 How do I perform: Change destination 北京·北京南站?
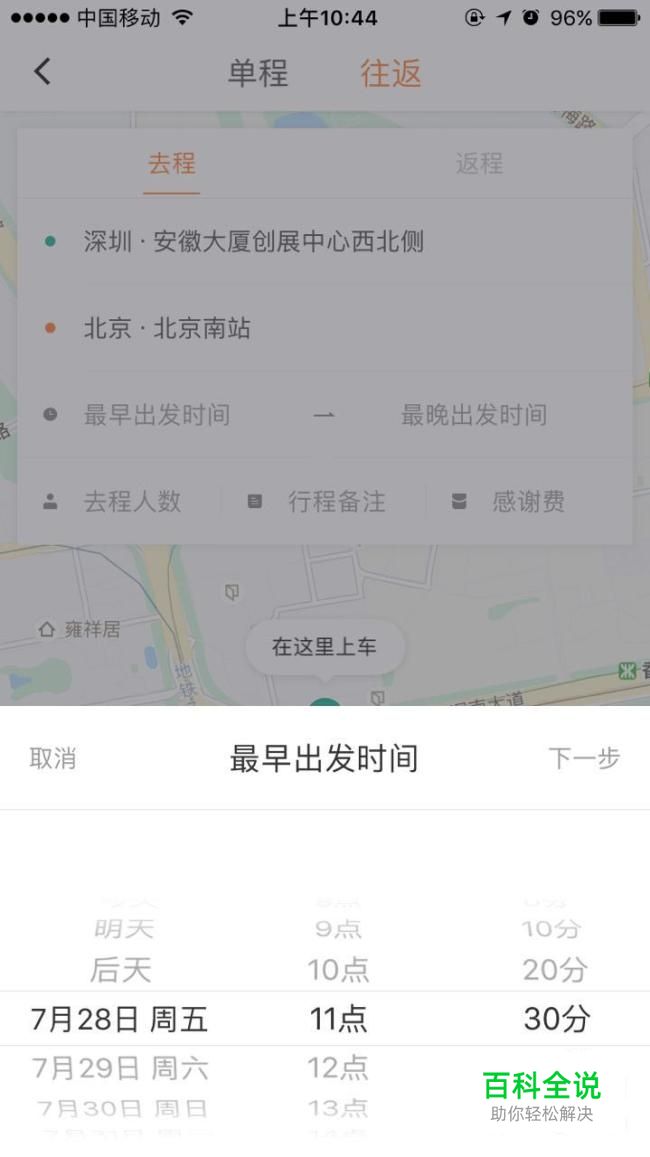pyautogui.click(x=167, y=328)
